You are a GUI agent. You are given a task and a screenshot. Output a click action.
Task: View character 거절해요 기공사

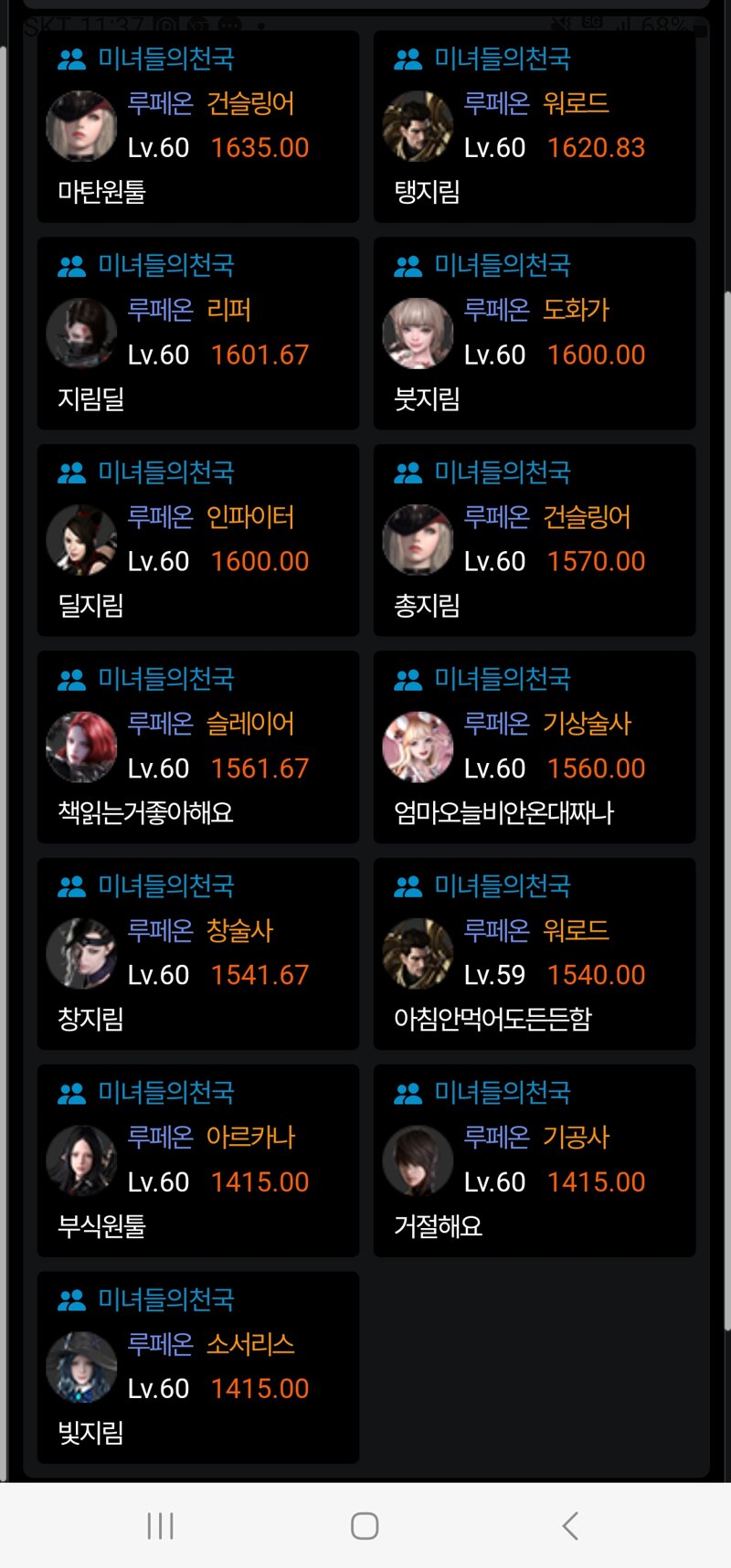point(534,1160)
